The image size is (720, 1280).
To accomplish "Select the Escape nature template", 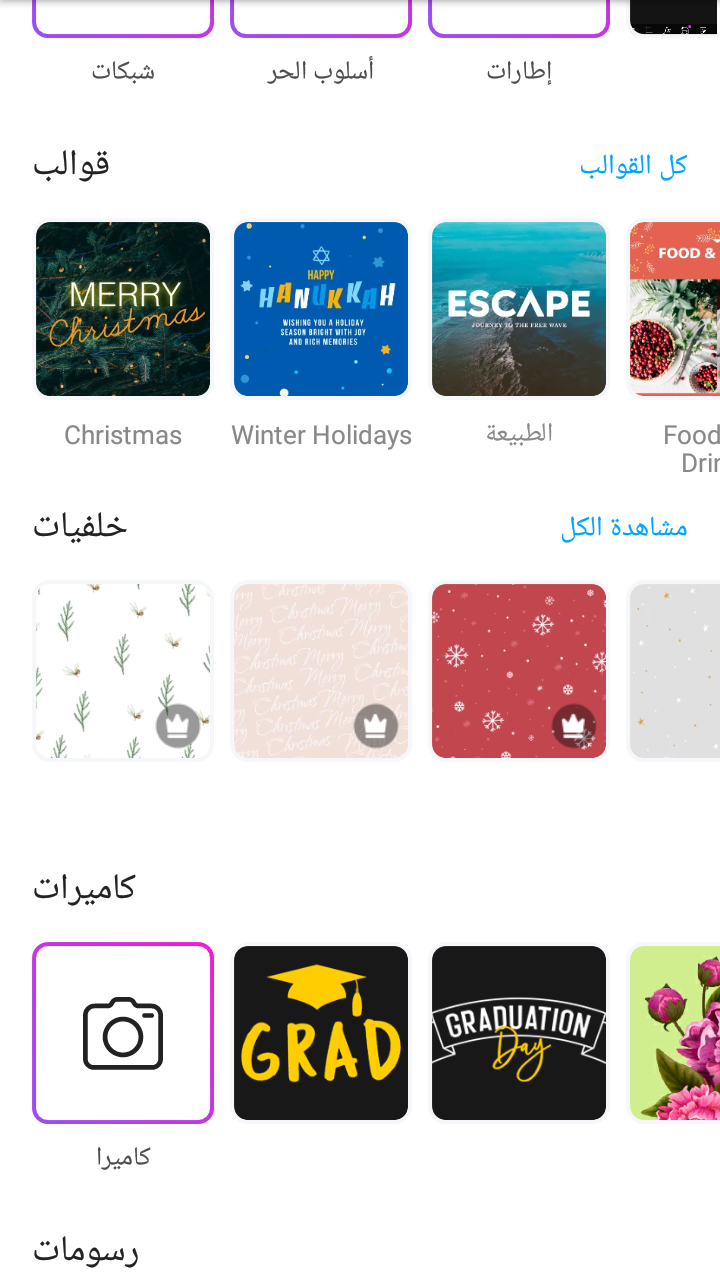I will [519, 309].
